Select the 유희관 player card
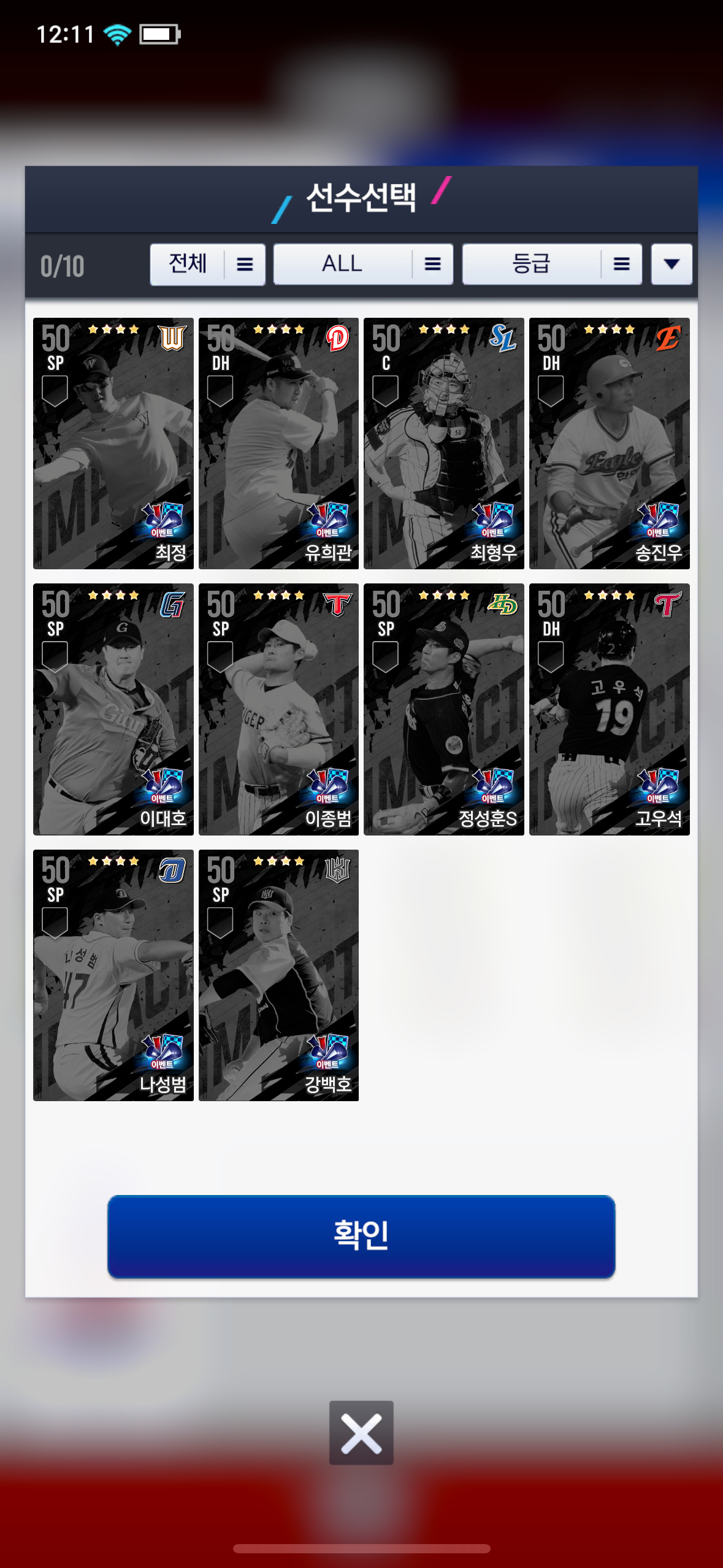 (278, 444)
